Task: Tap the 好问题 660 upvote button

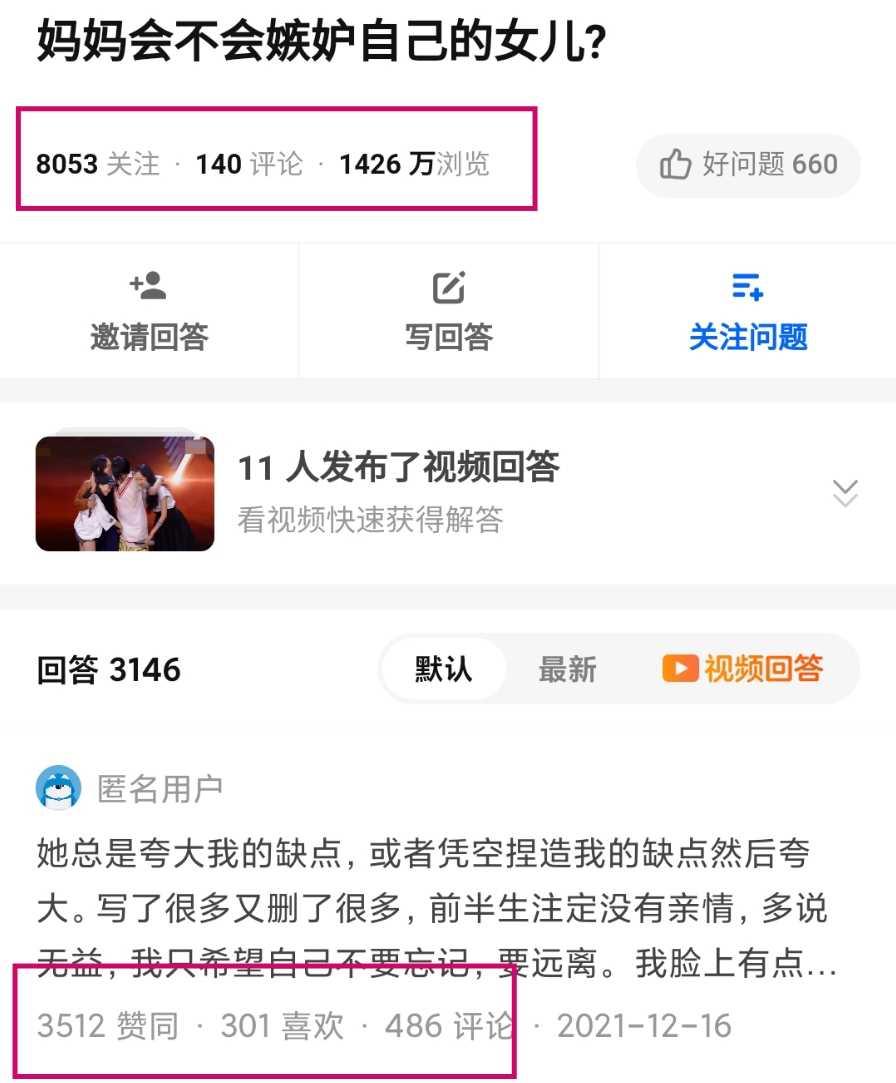Action: [748, 165]
